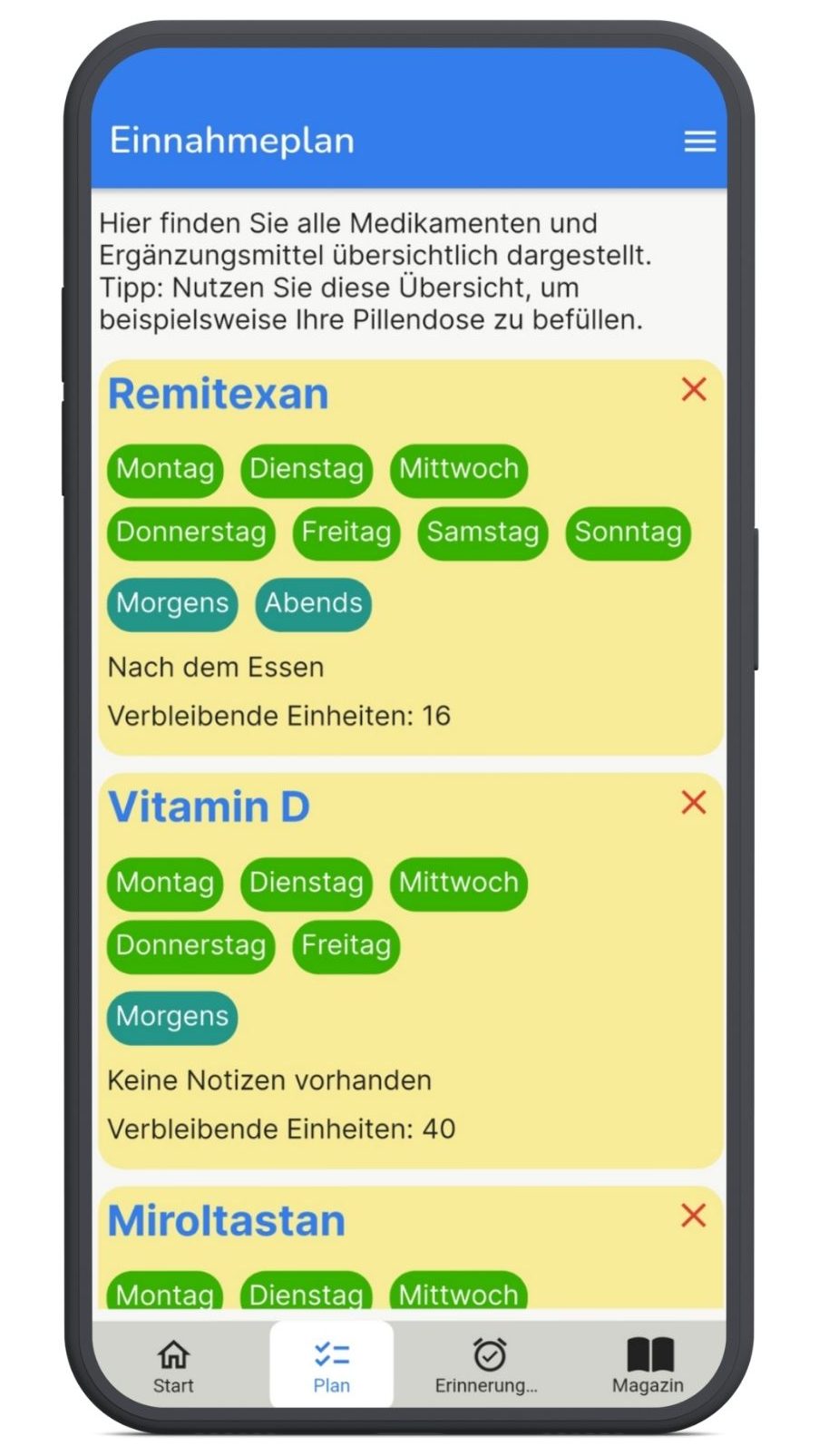Switch to the Erinnerung tab
819x1456 pixels.
point(487,1365)
